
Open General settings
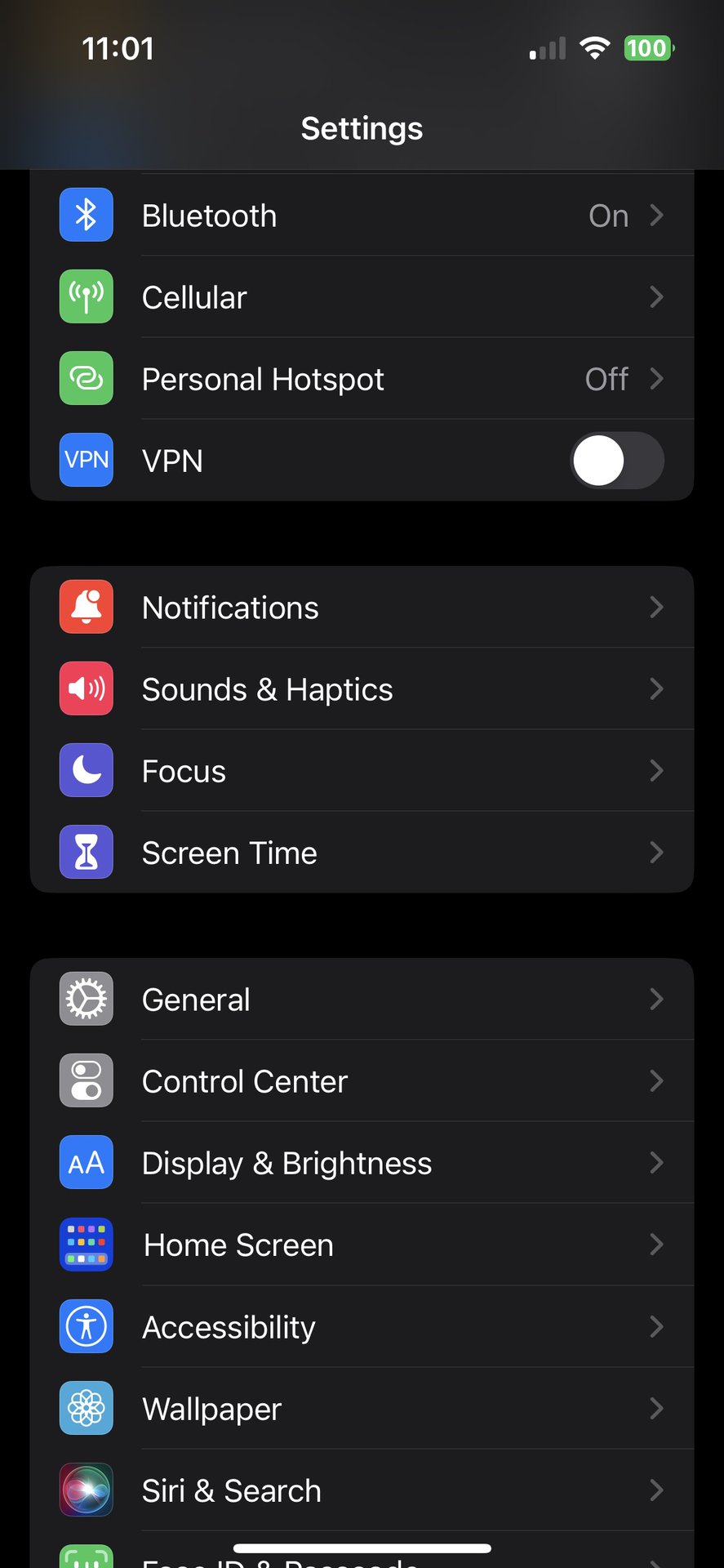[362, 1000]
